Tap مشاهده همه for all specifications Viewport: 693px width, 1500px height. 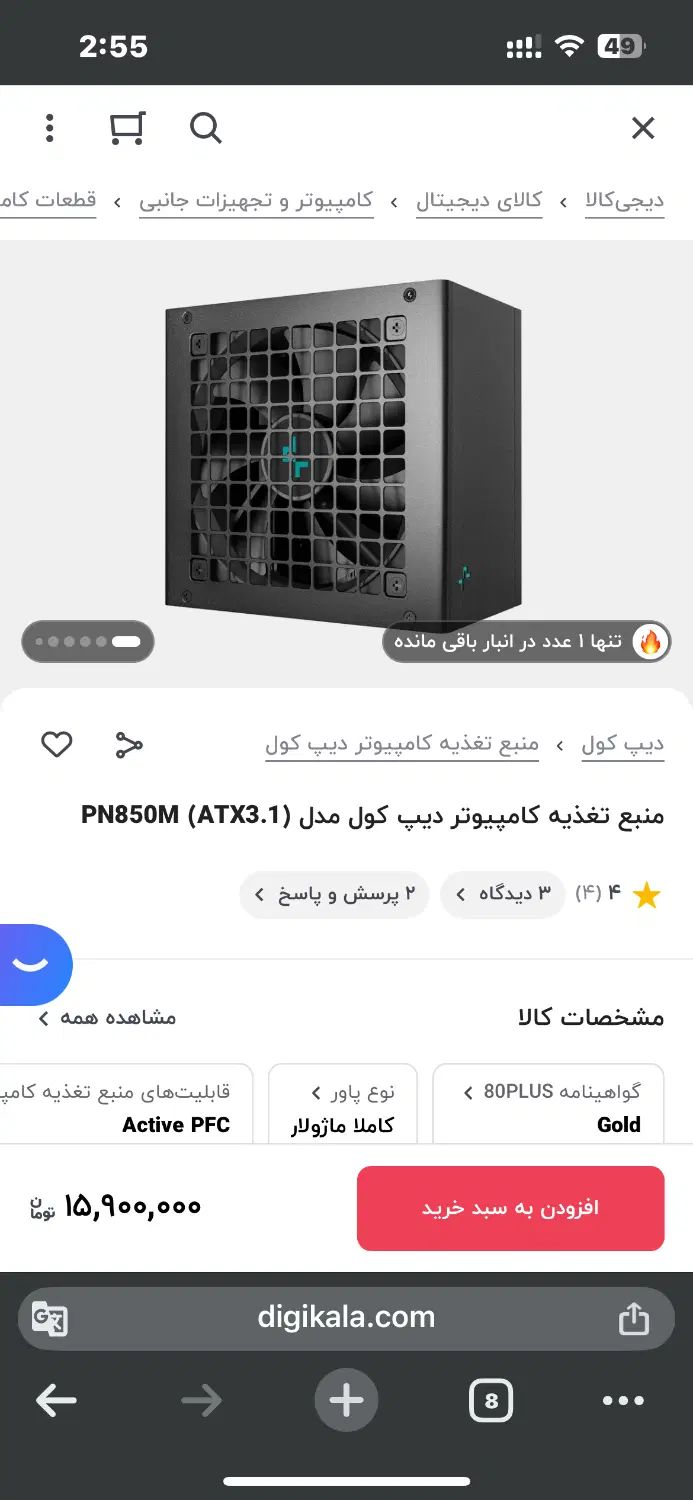point(108,1018)
